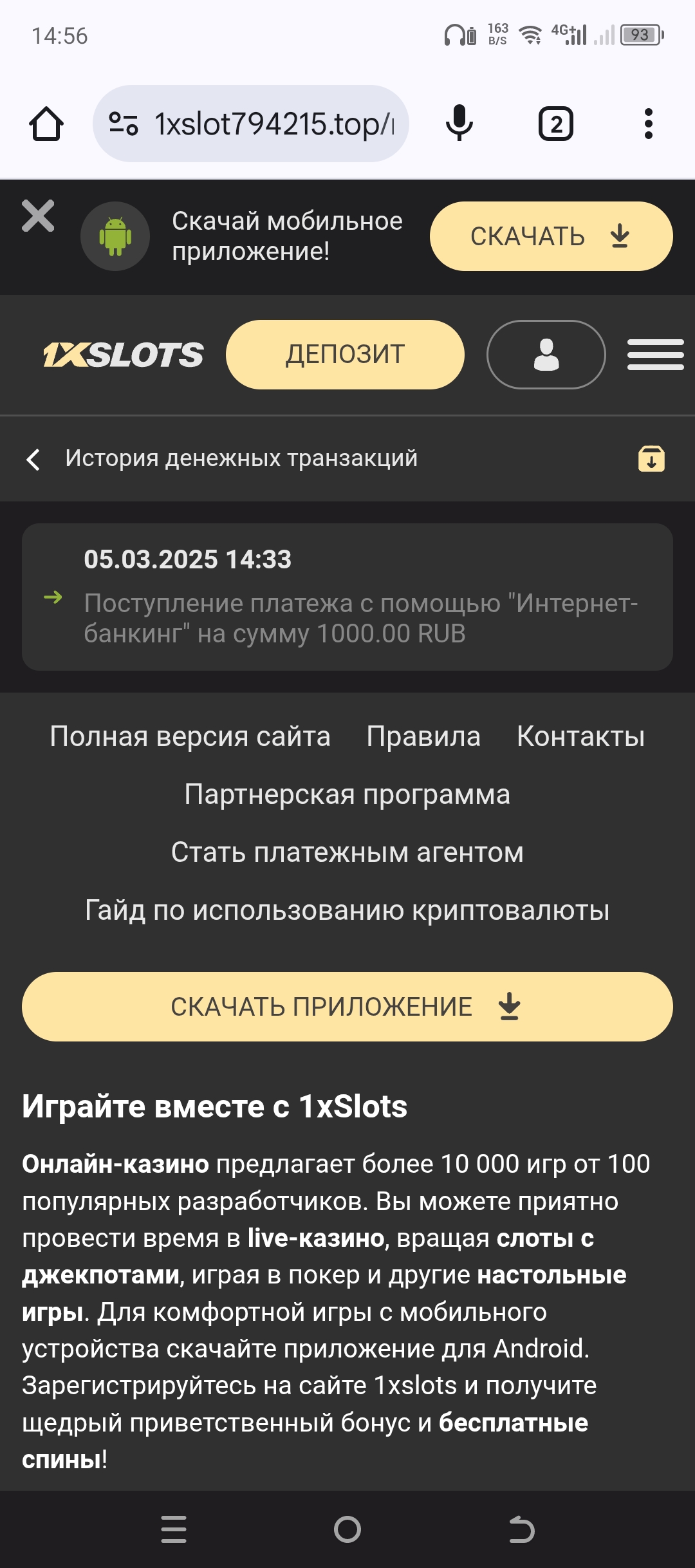
Task: Tap the СКАЧАТЬ ПРИЛОЖЕНИЕ button
Action: point(347,1007)
